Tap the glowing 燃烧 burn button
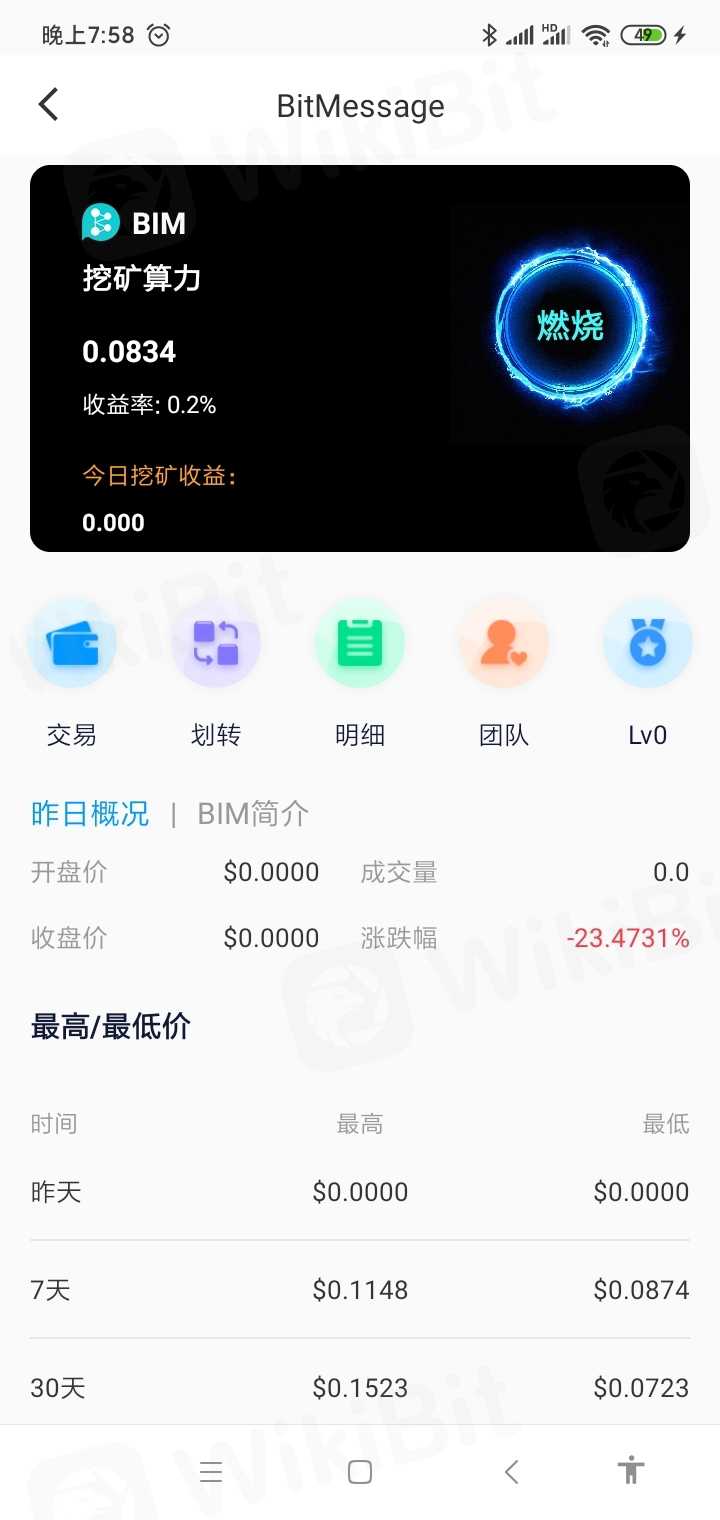 click(x=570, y=325)
